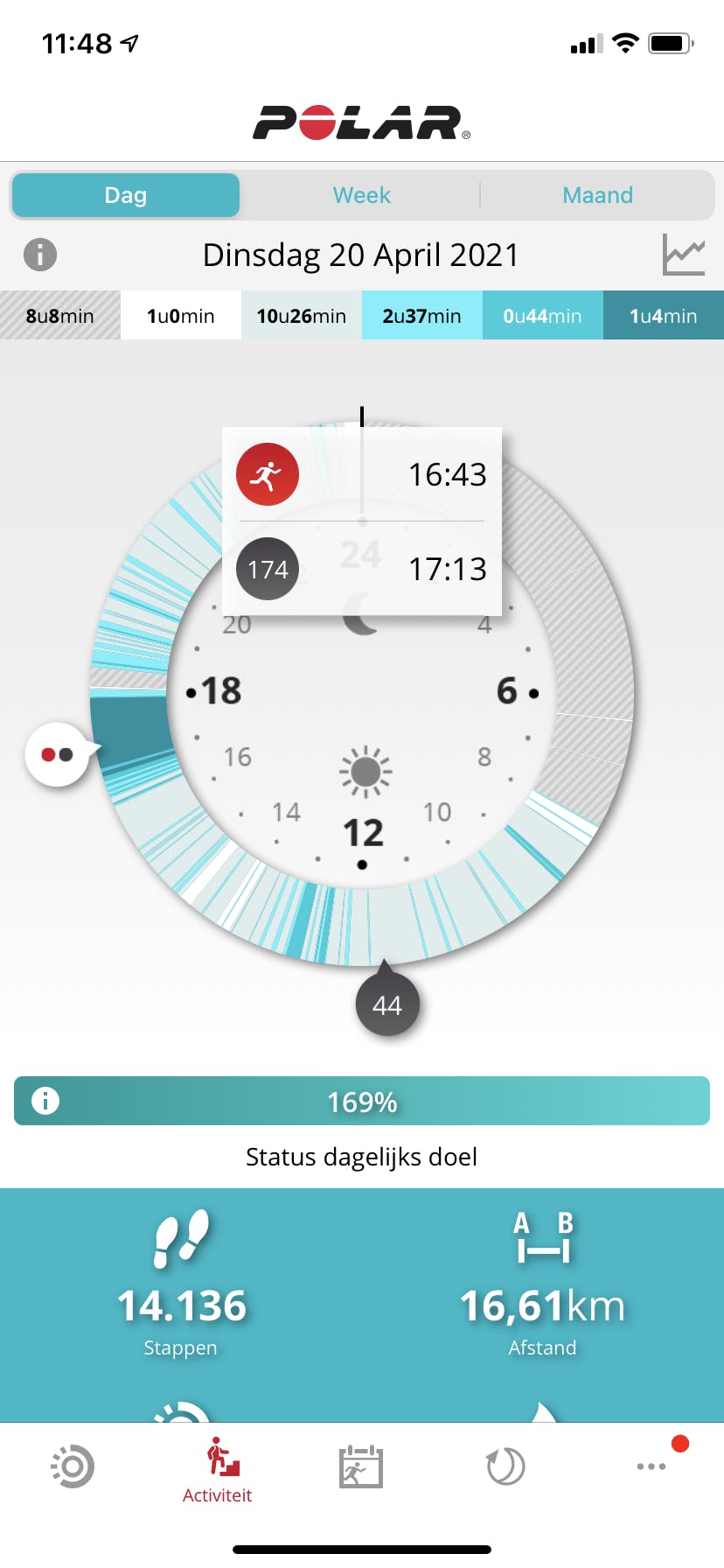Image resolution: width=724 pixels, height=1568 pixels.
Task: Select the Dag view tab
Action: [x=125, y=194]
